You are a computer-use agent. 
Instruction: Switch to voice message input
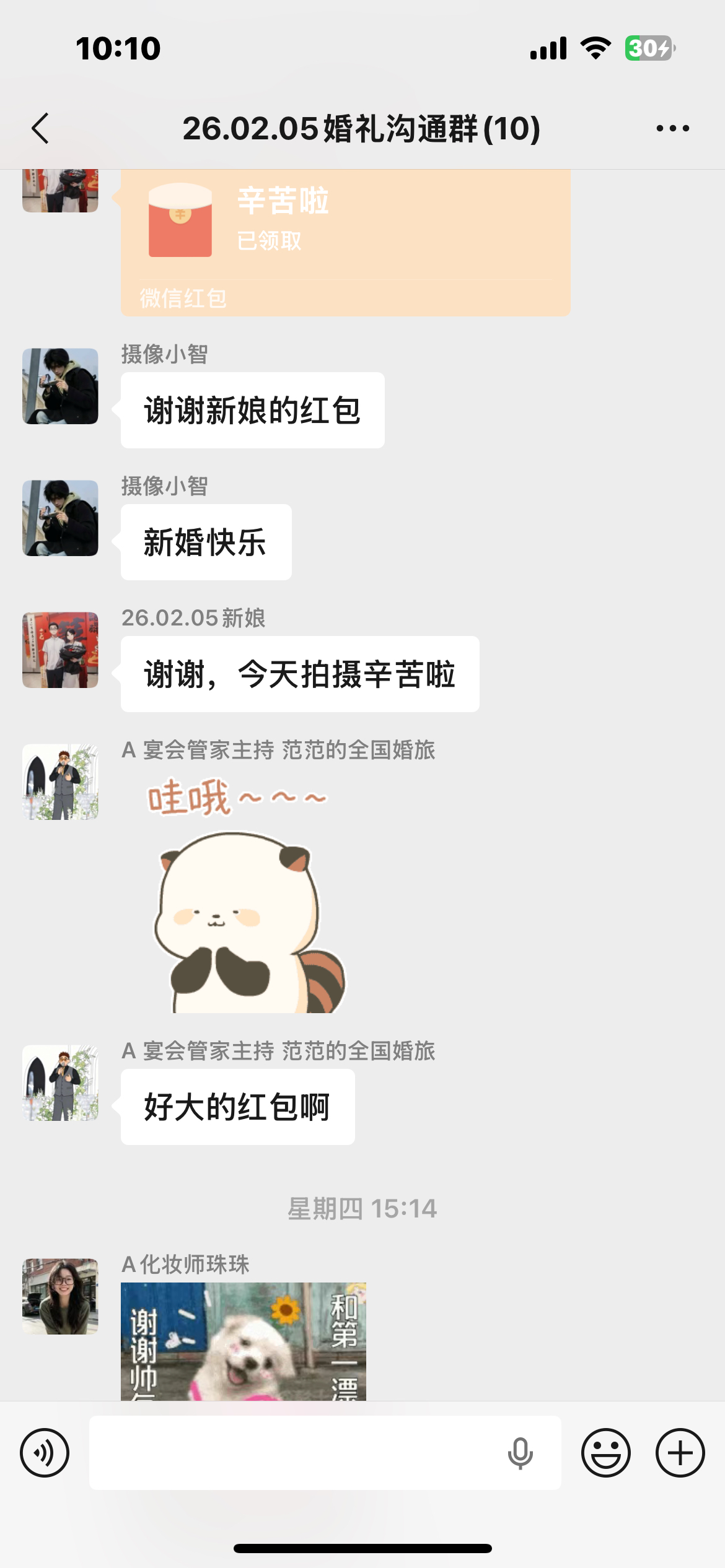pyautogui.click(x=45, y=1452)
